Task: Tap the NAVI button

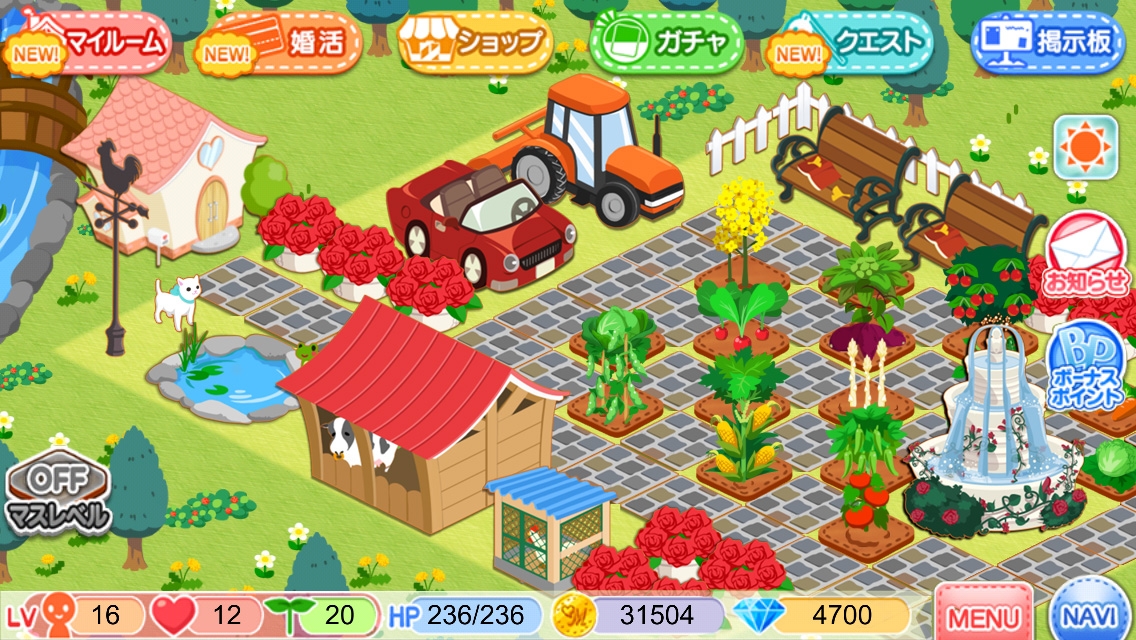Action: [x=1090, y=612]
